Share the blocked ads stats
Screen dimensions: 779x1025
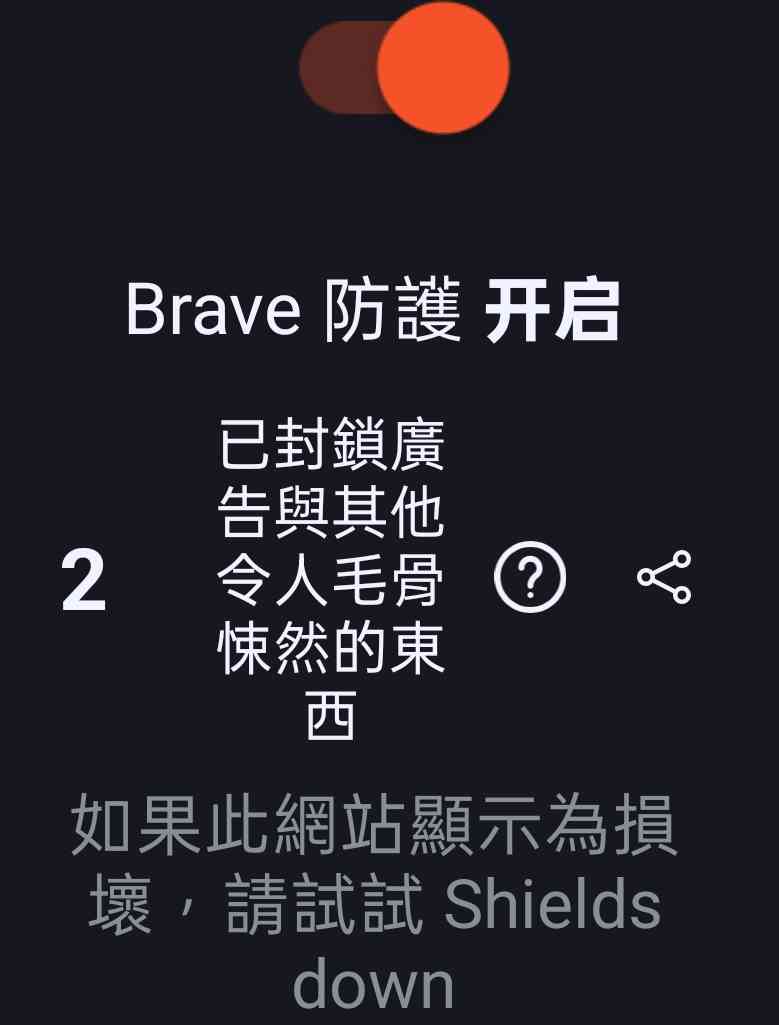pos(664,578)
